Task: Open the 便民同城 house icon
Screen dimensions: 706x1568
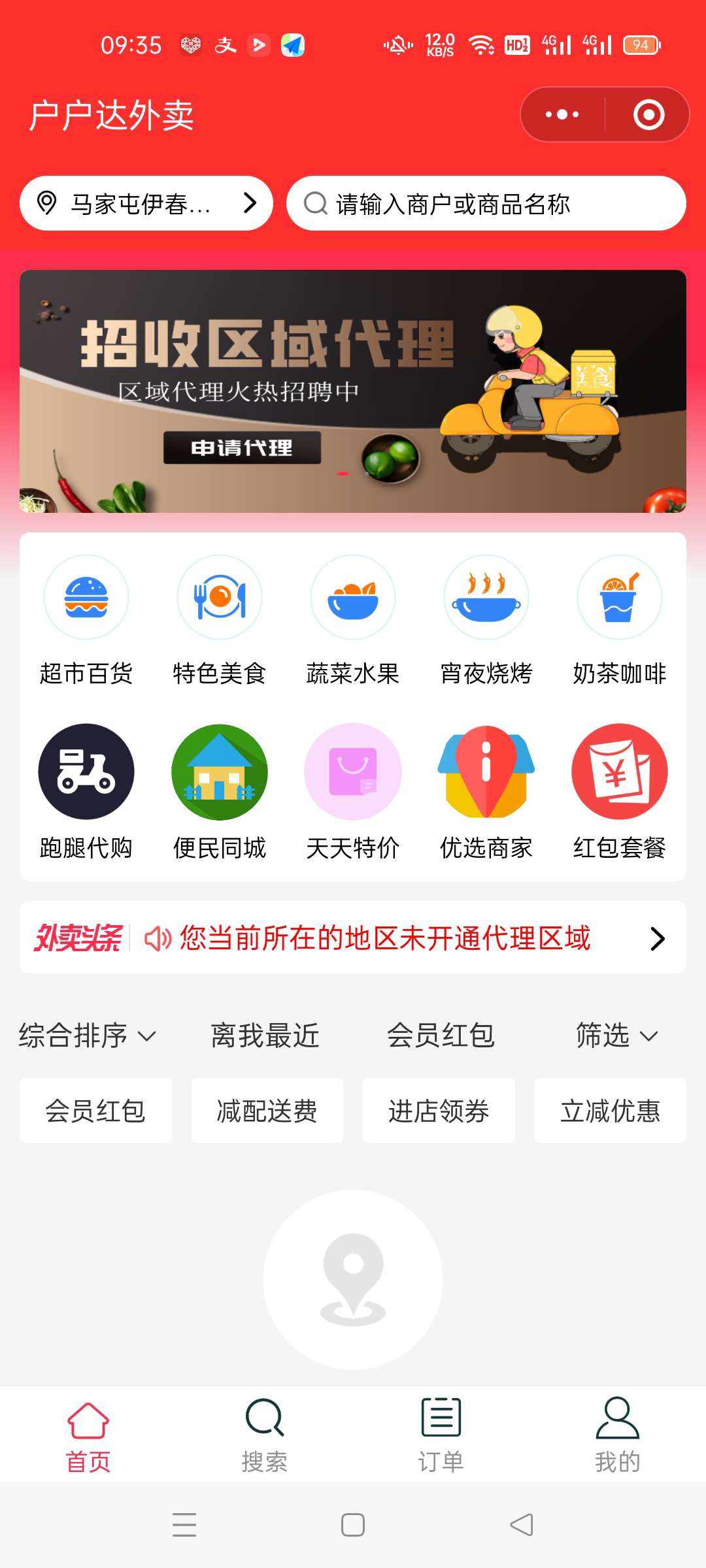Action: (220, 772)
